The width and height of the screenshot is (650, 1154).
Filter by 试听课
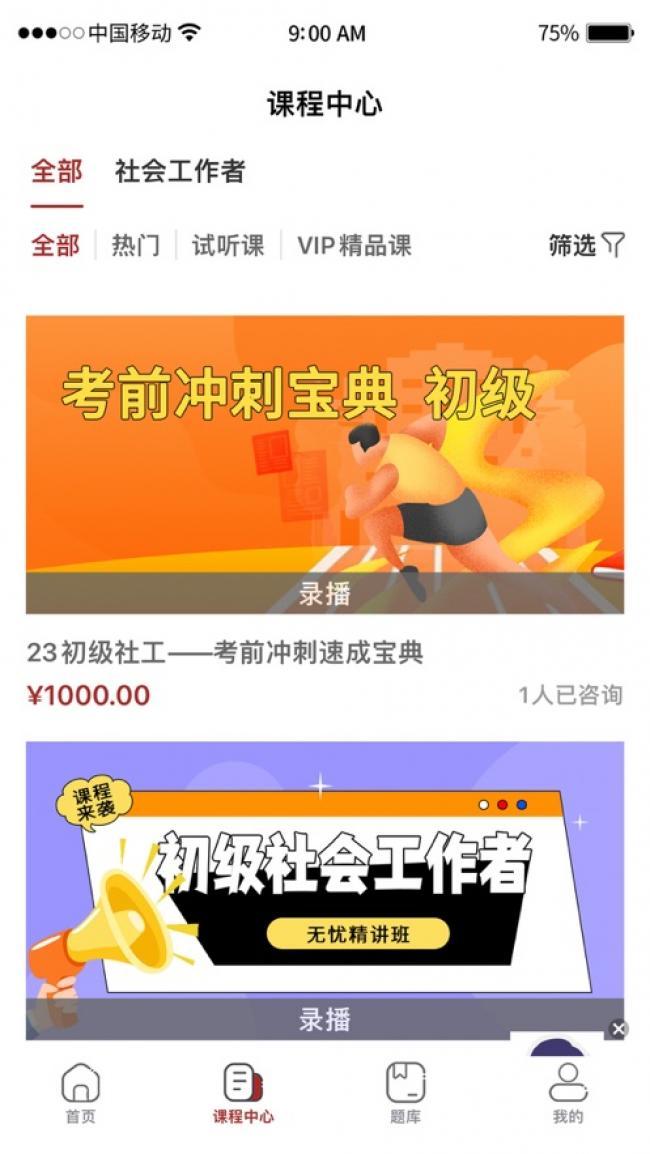coord(228,246)
